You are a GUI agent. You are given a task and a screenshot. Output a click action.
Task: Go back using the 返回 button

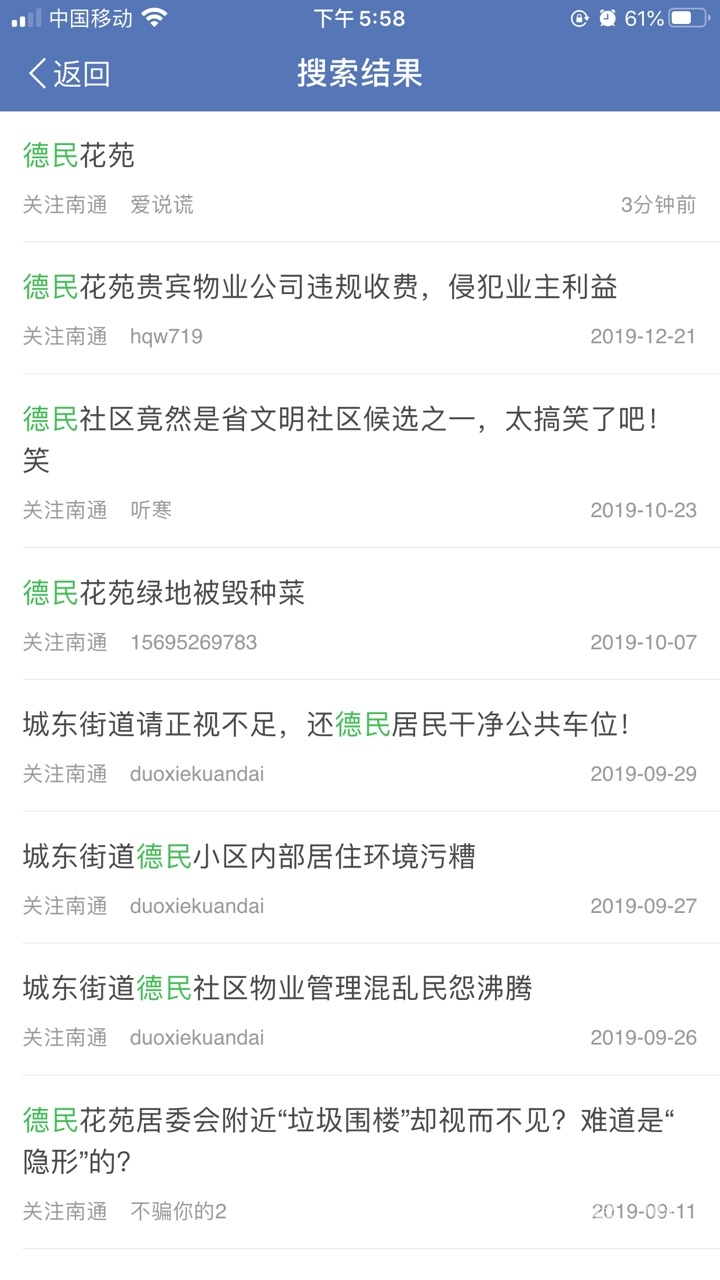(68, 74)
